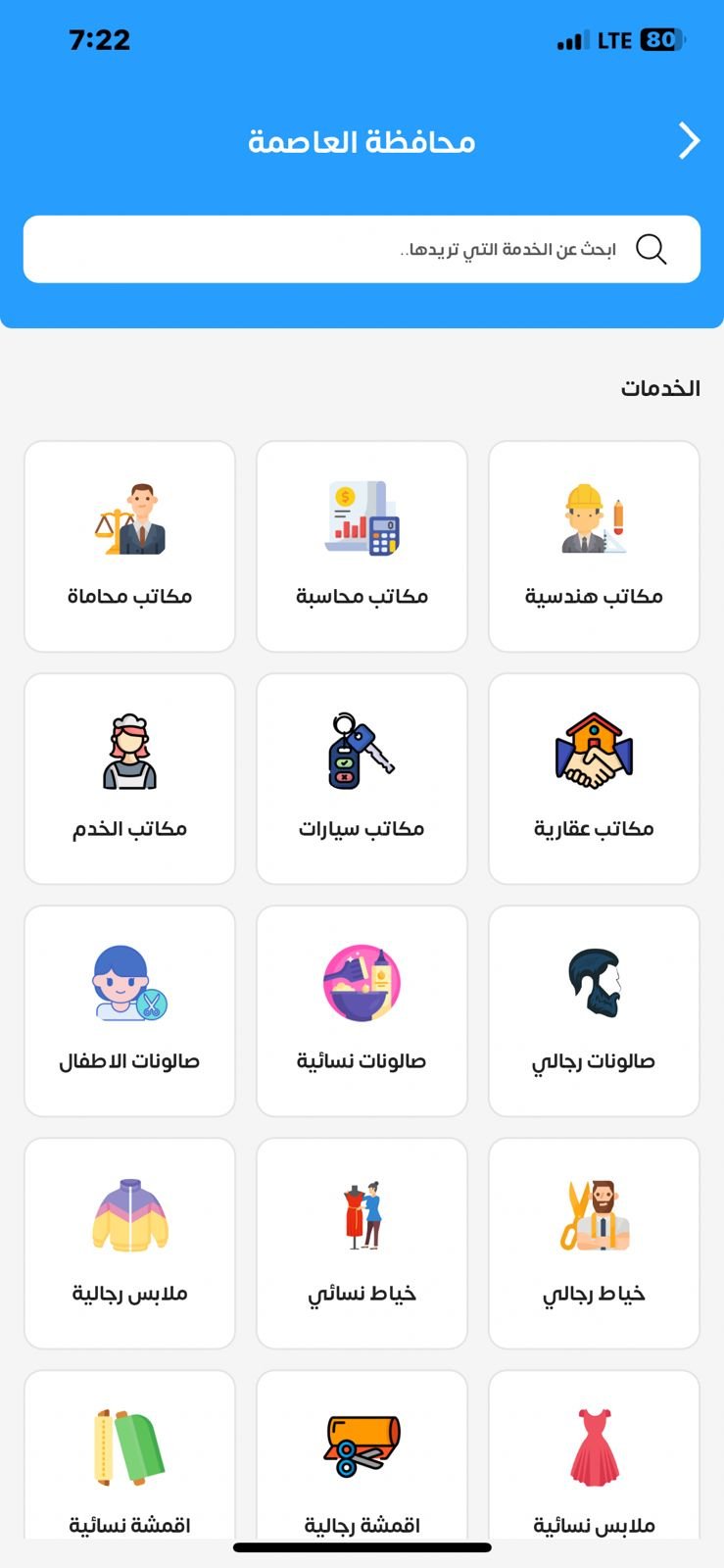Image resolution: width=724 pixels, height=1568 pixels.
Task: Choose the اقمشة رجالية card
Action: (x=362, y=1460)
